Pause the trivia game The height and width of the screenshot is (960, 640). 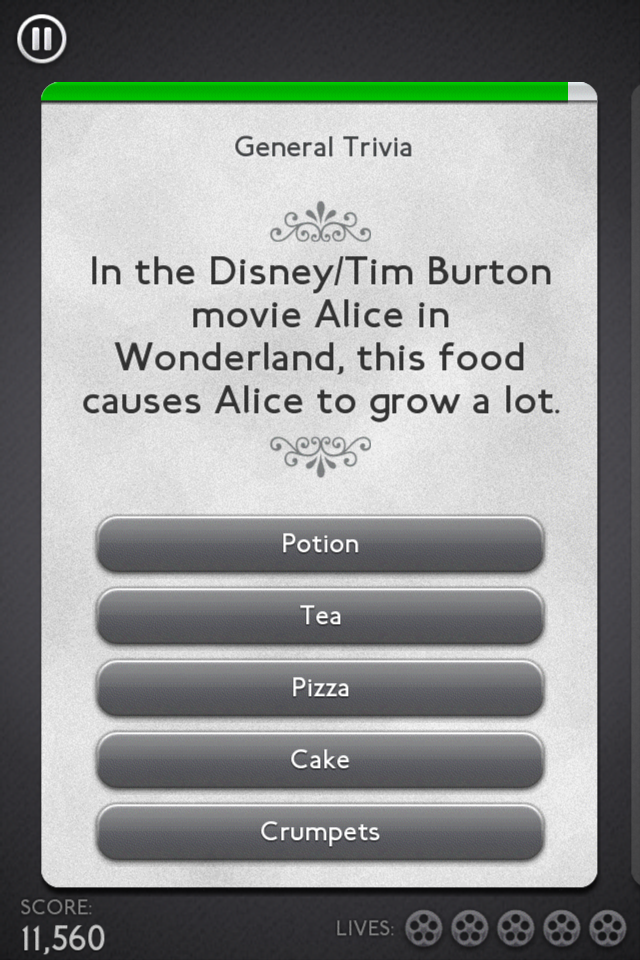(x=41, y=40)
